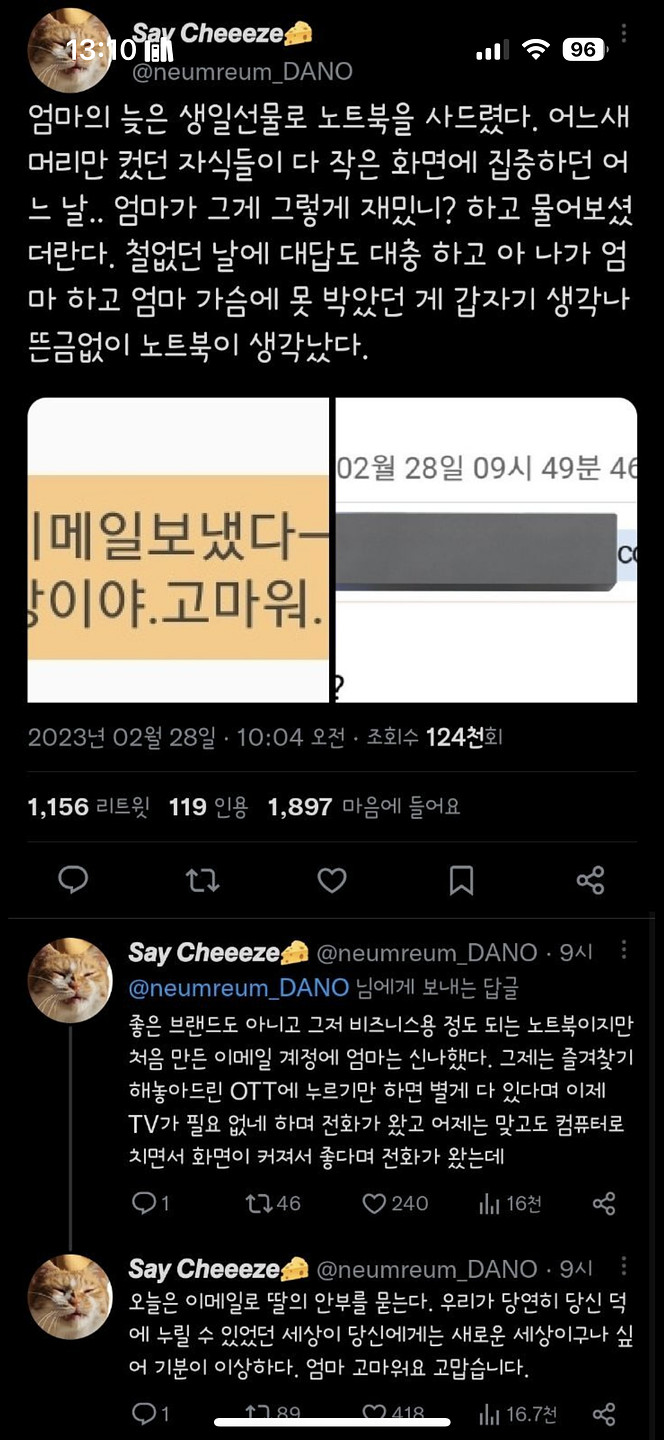Bookmark the main tweet
664x1440 pixels.
tap(461, 880)
